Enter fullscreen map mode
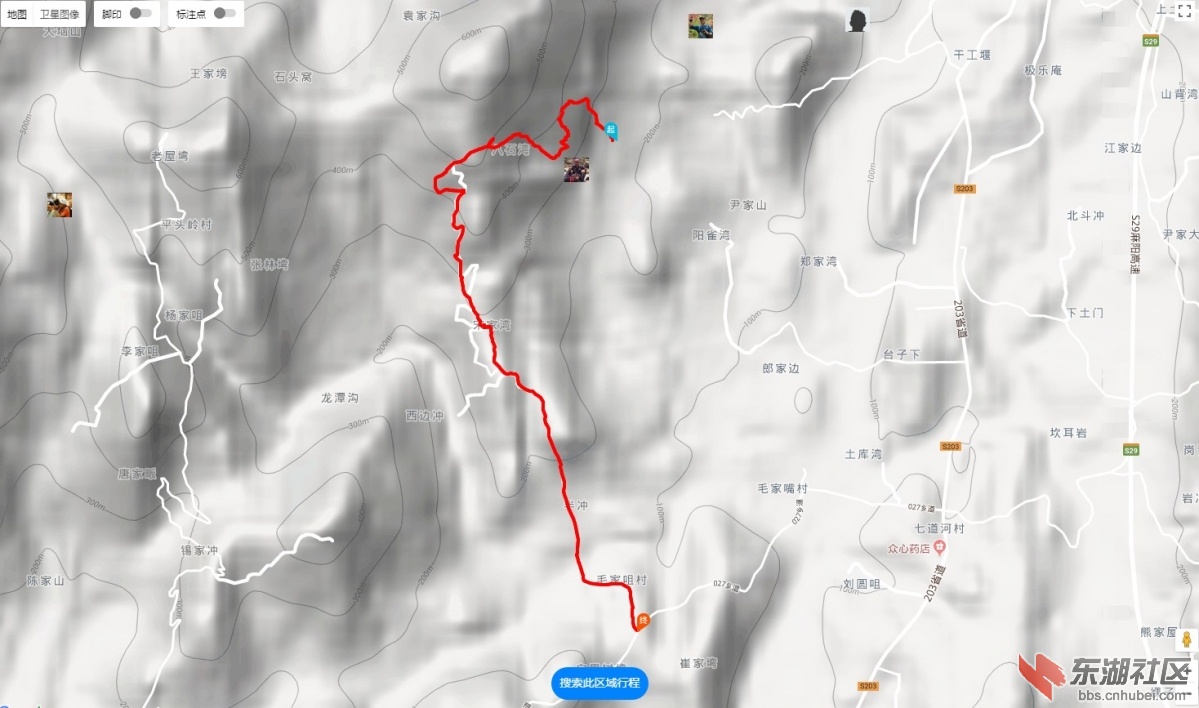The height and width of the screenshot is (708, 1199). pyautogui.click(x=1183, y=11)
